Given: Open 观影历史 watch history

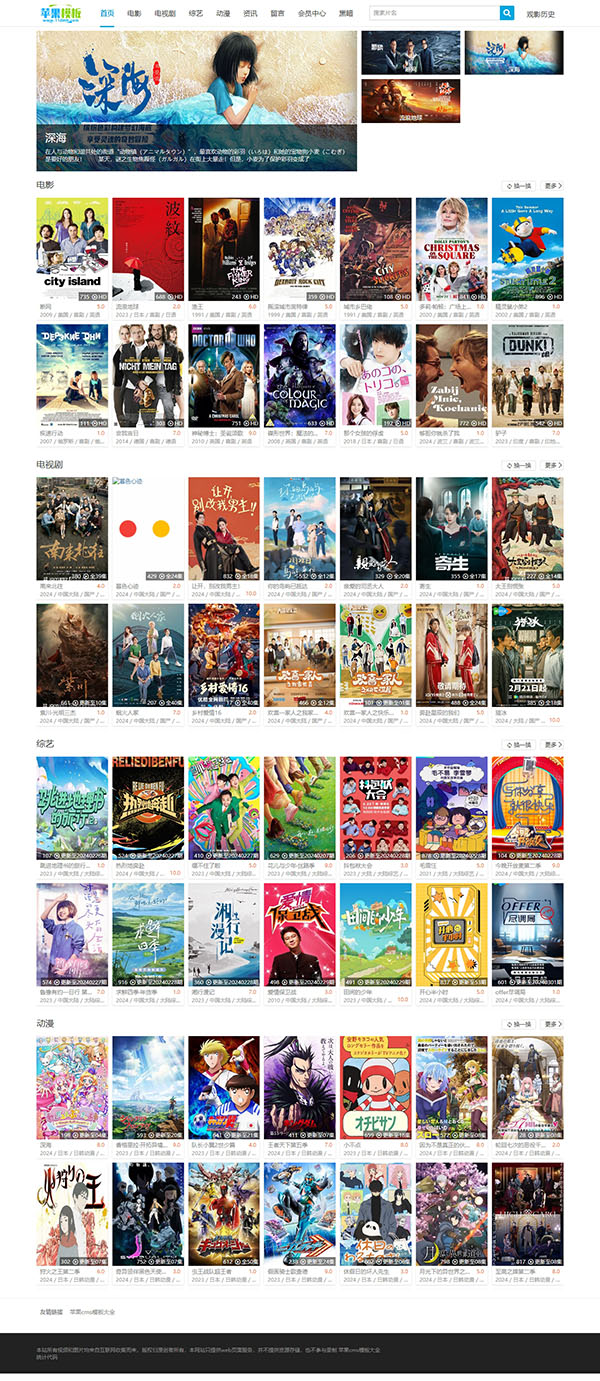Looking at the screenshot, I should click(540, 14).
